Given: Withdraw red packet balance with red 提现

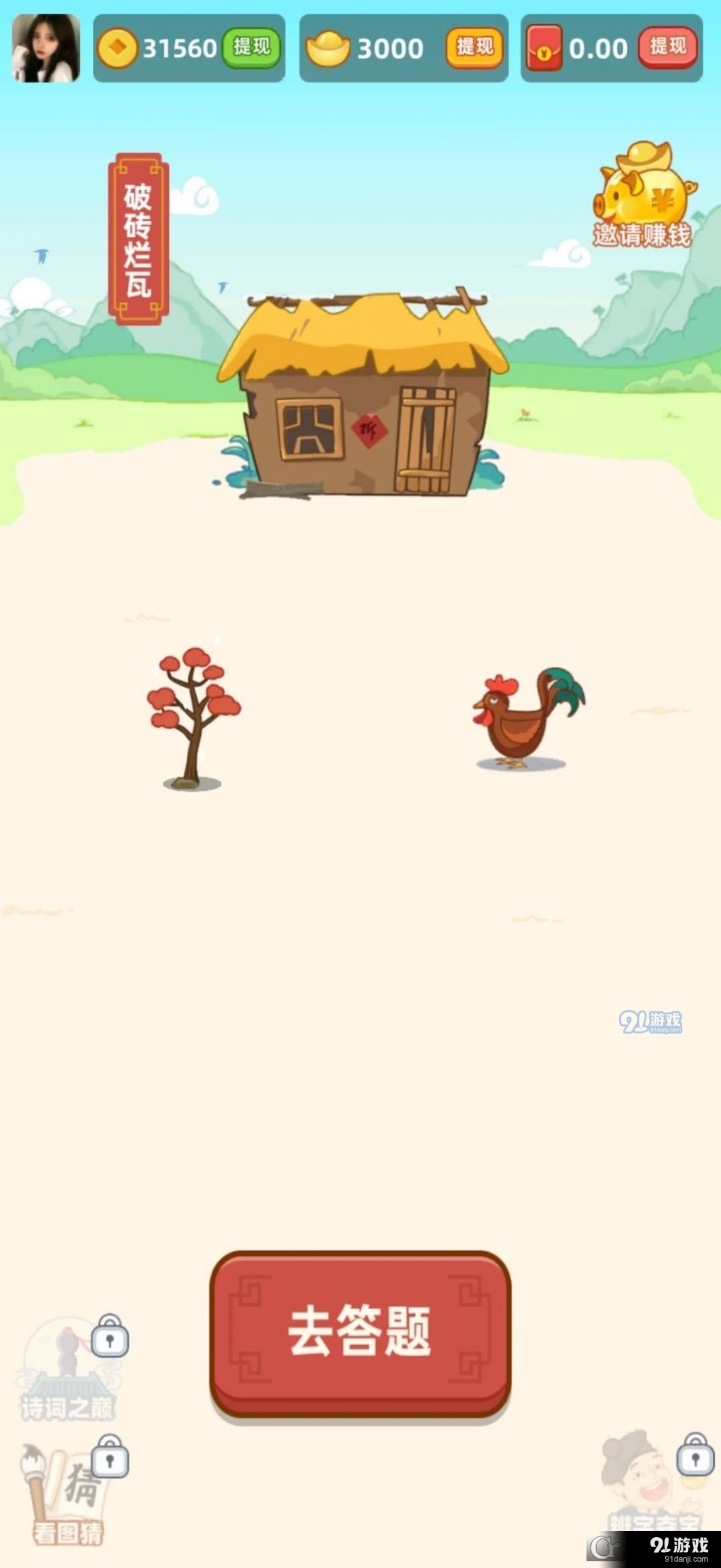Looking at the screenshot, I should click(667, 47).
